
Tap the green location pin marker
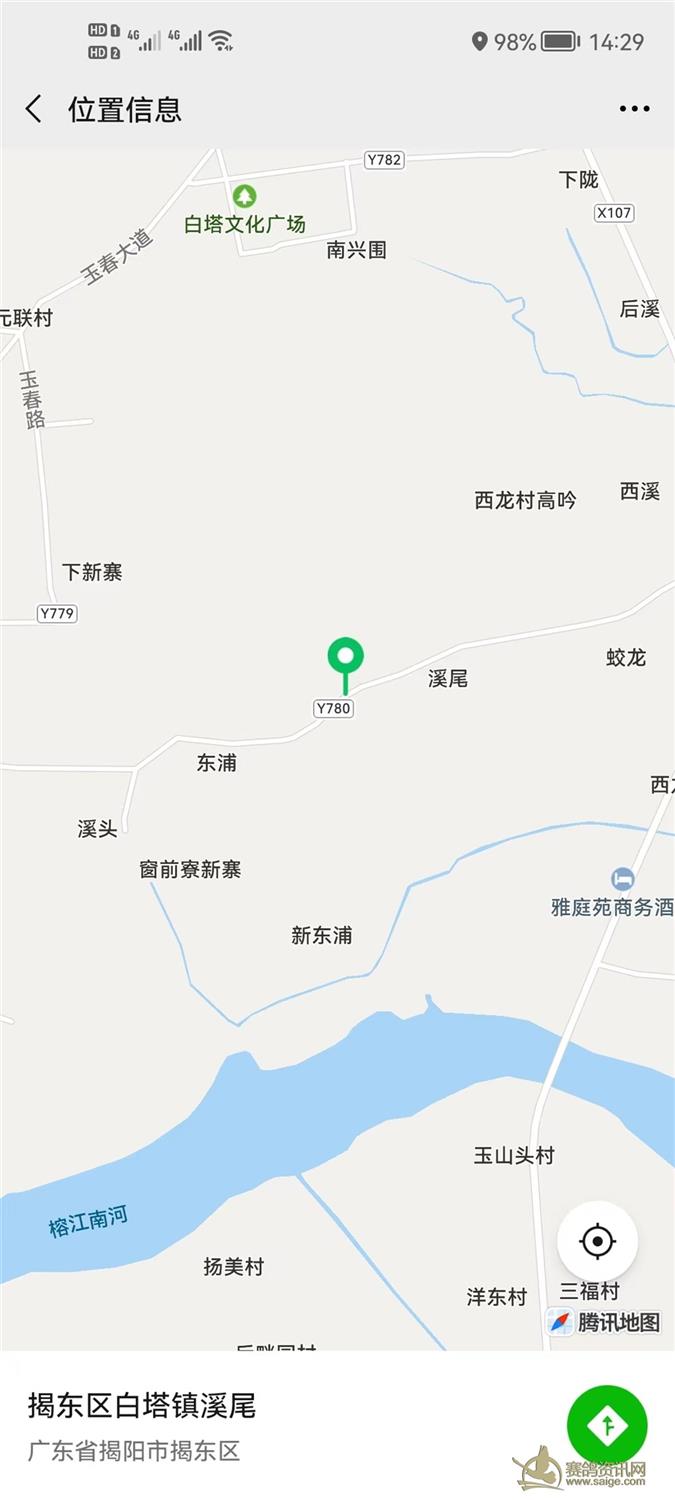pos(346,658)
